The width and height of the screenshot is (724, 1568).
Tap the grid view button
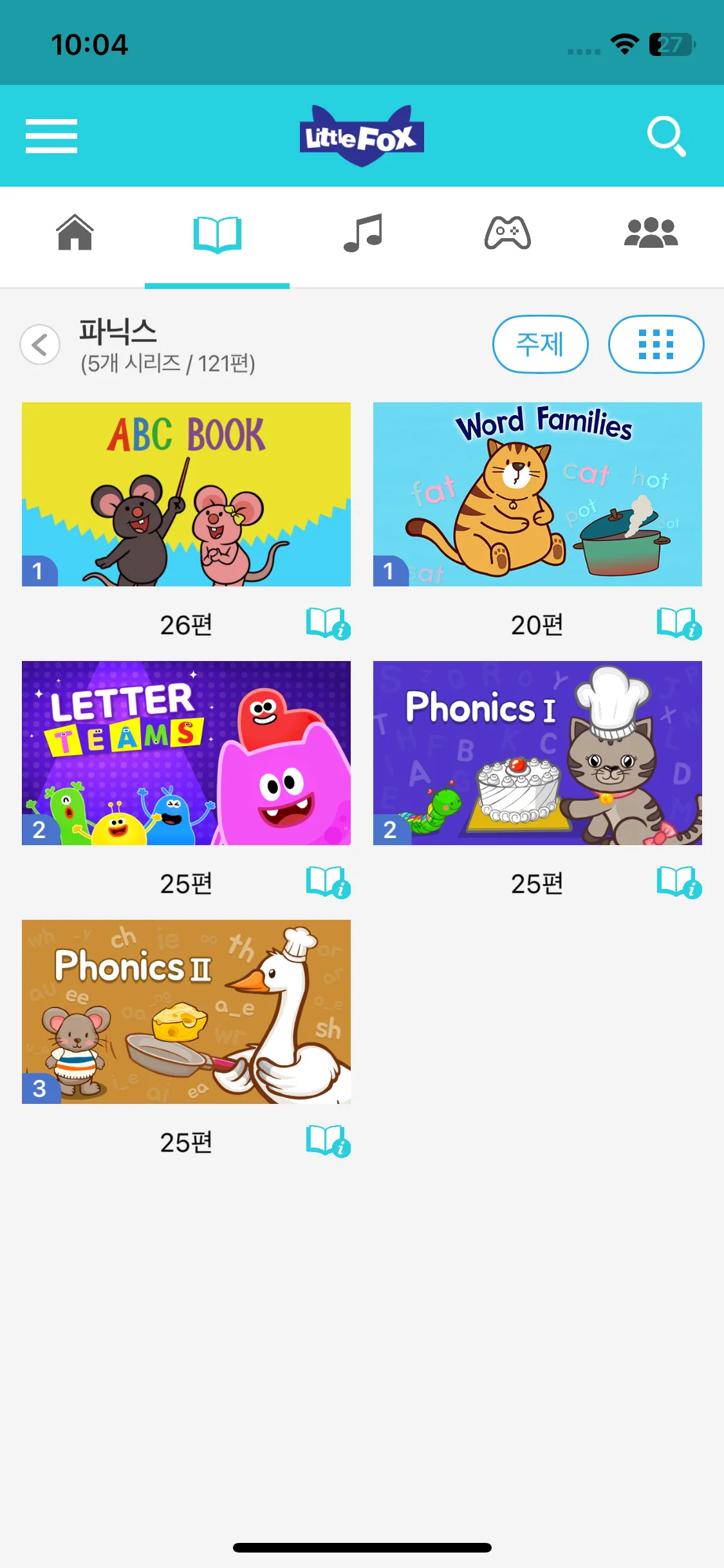(x=656, y=344)
